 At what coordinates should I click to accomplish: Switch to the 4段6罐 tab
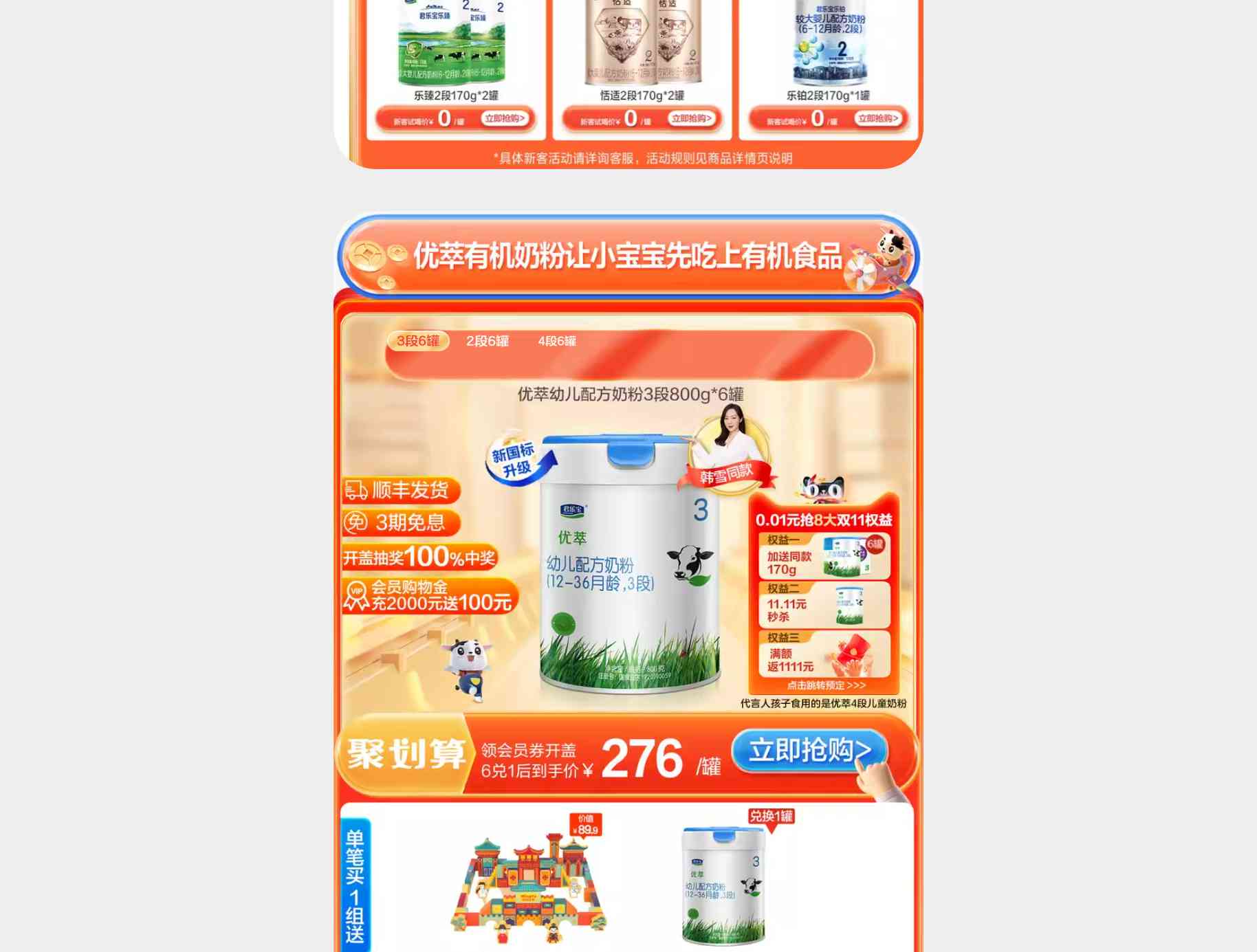coord(557,341)
